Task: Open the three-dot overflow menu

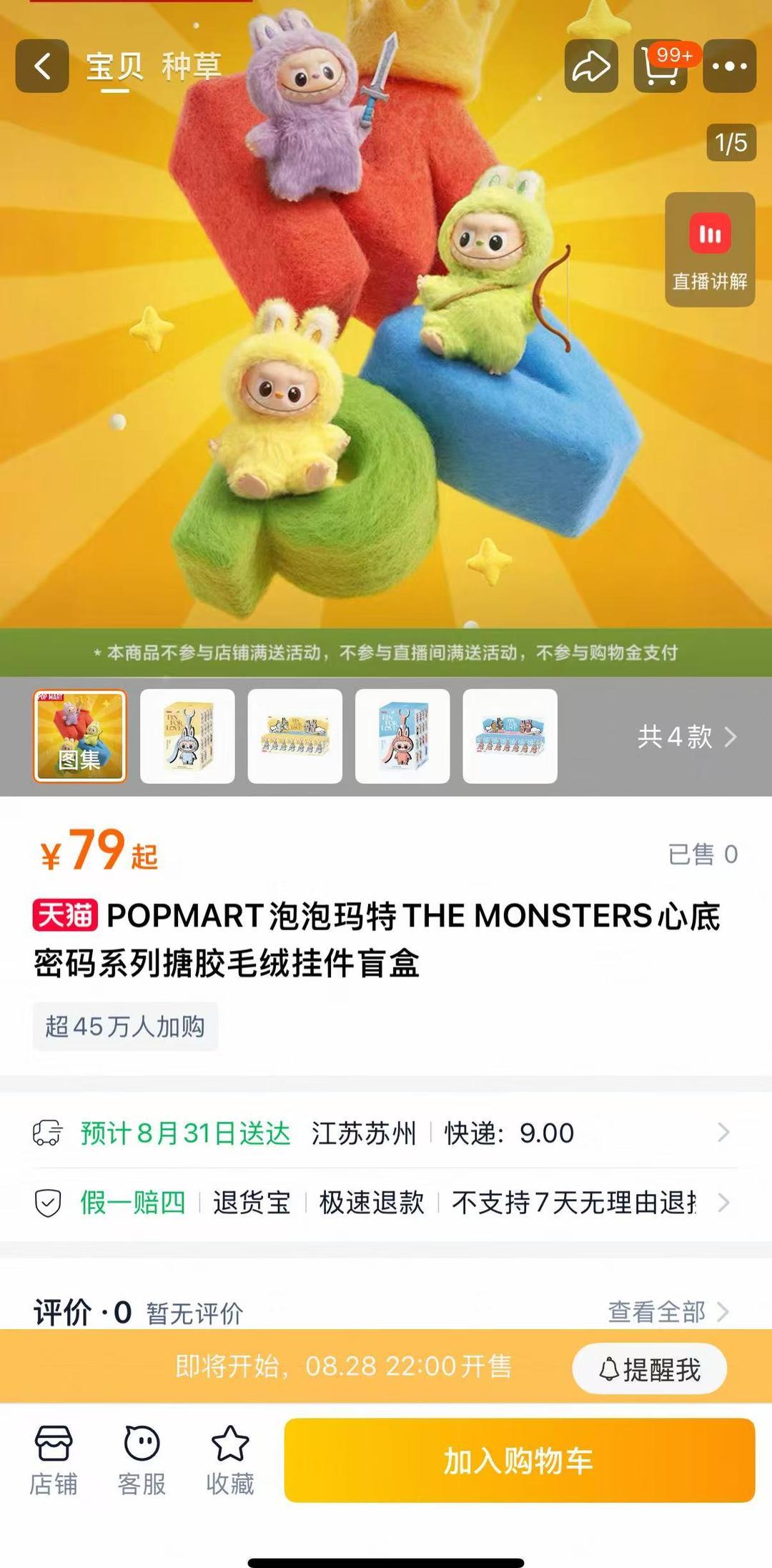Action: coord(729,66)
